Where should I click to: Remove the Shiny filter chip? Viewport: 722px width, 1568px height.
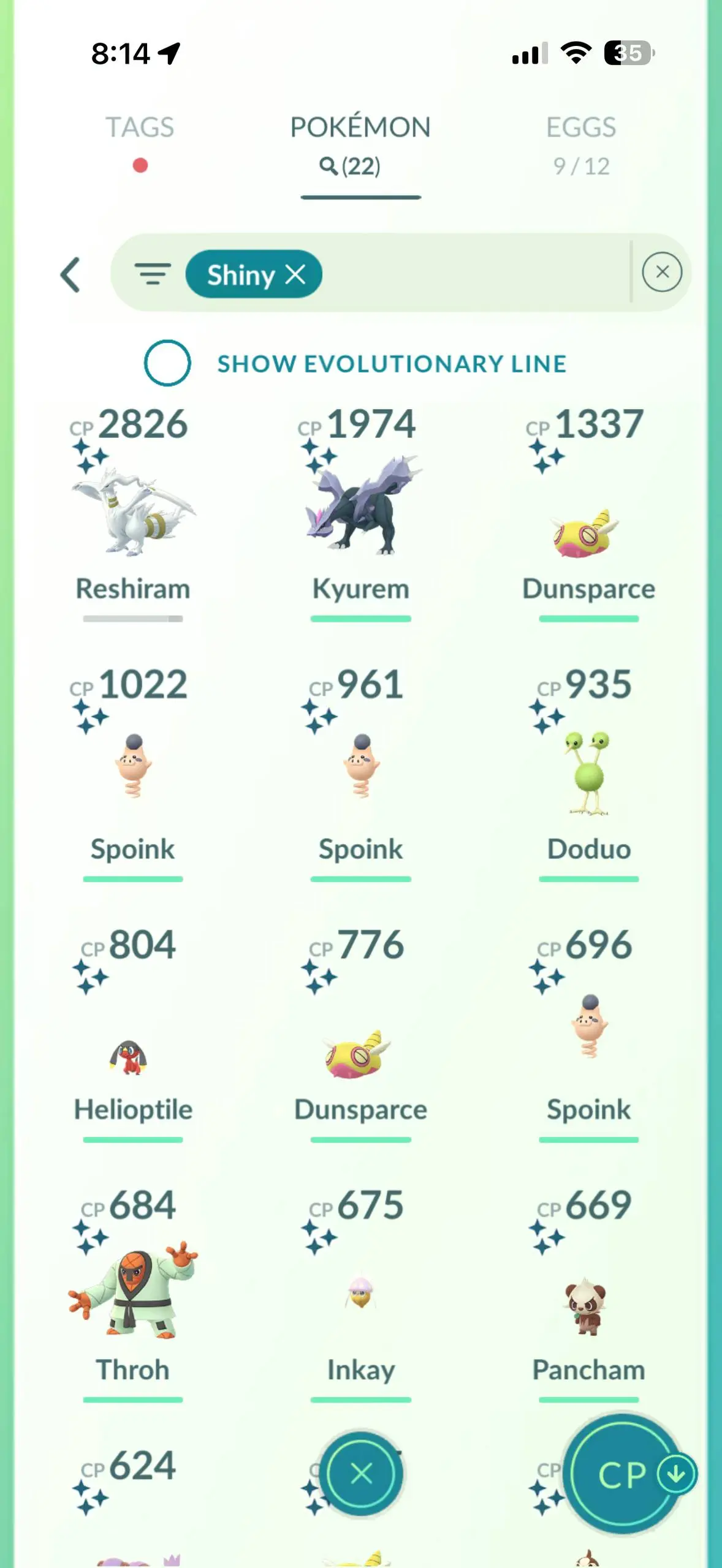coord(295,274)
